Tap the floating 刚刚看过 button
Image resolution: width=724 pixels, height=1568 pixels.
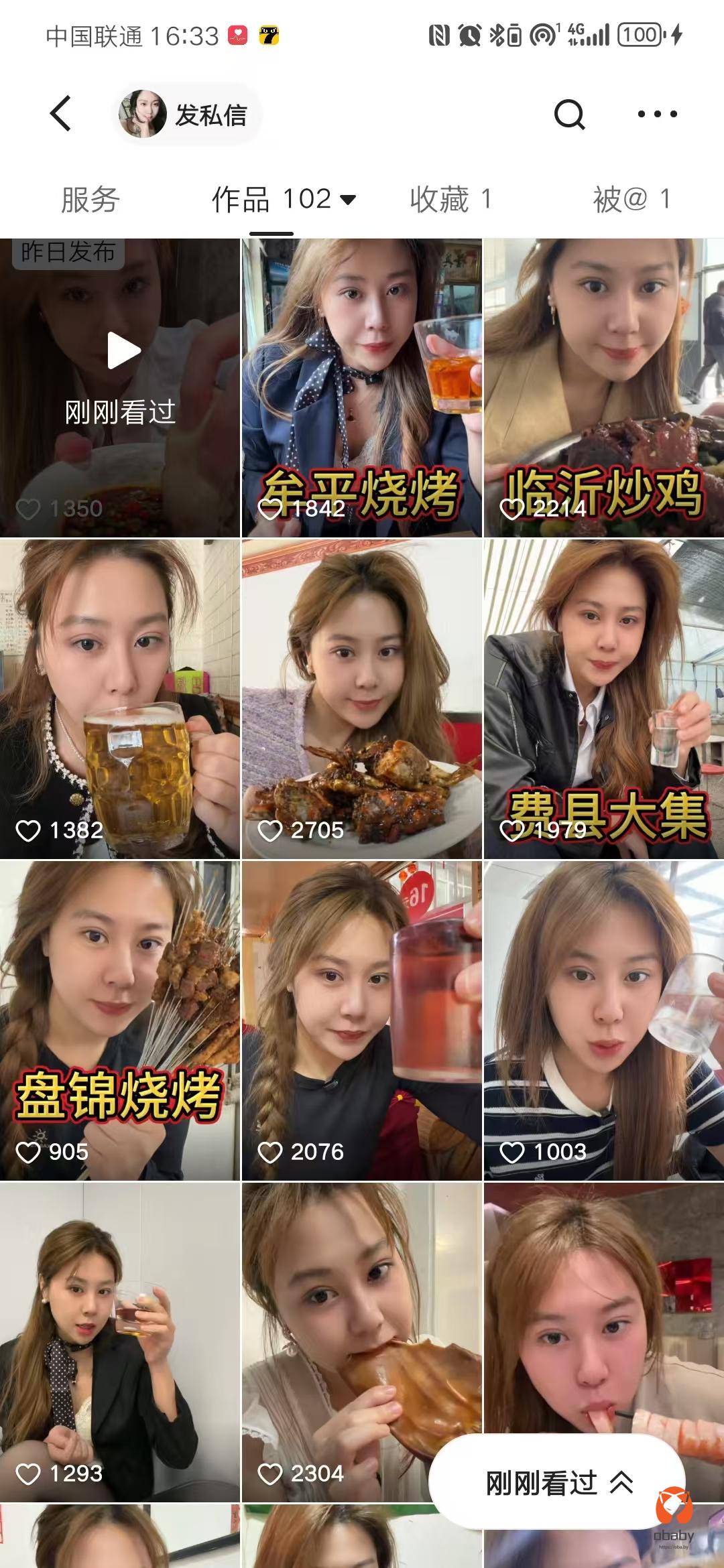pos(556,1483)
